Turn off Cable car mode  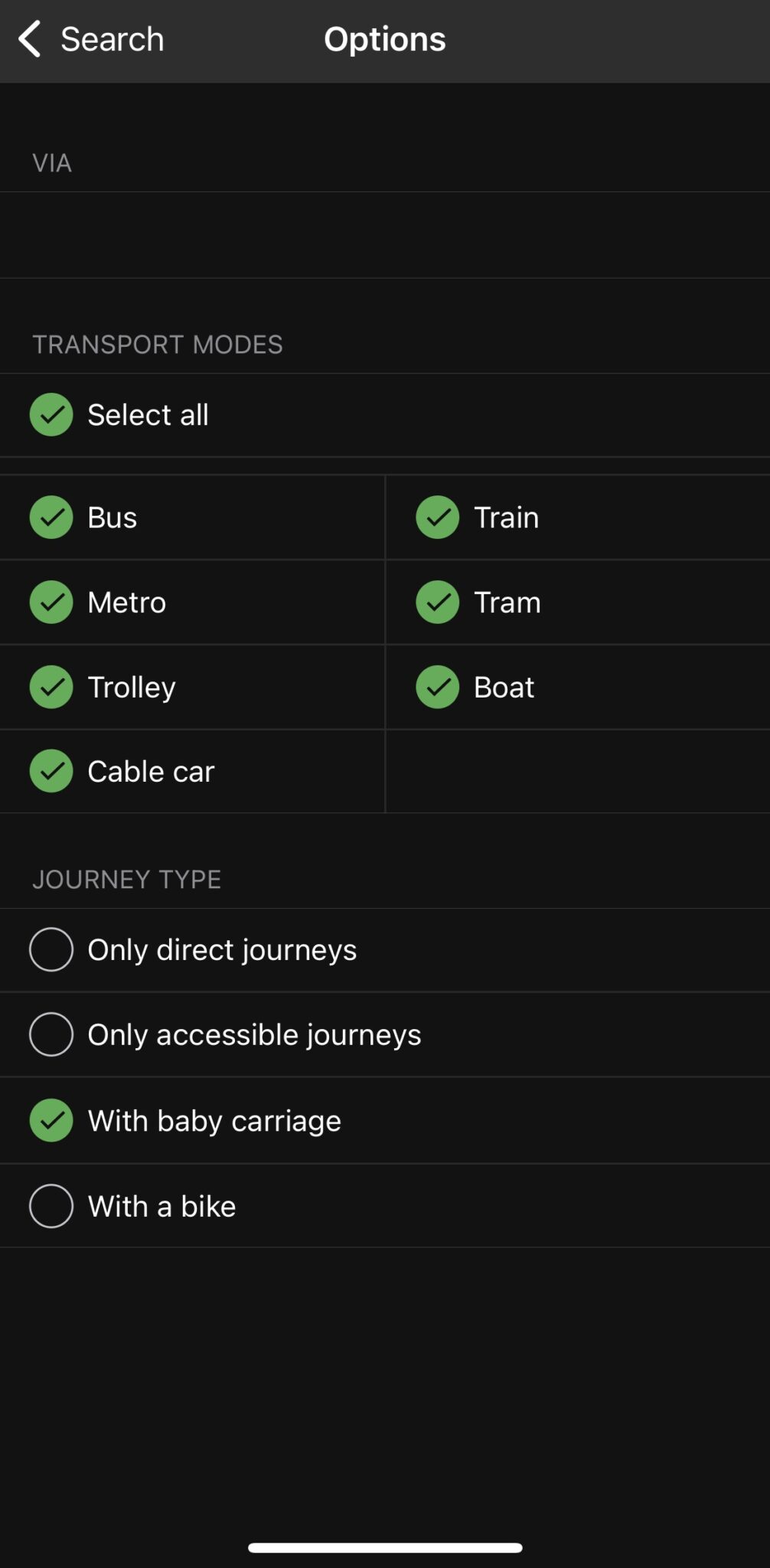192,771
